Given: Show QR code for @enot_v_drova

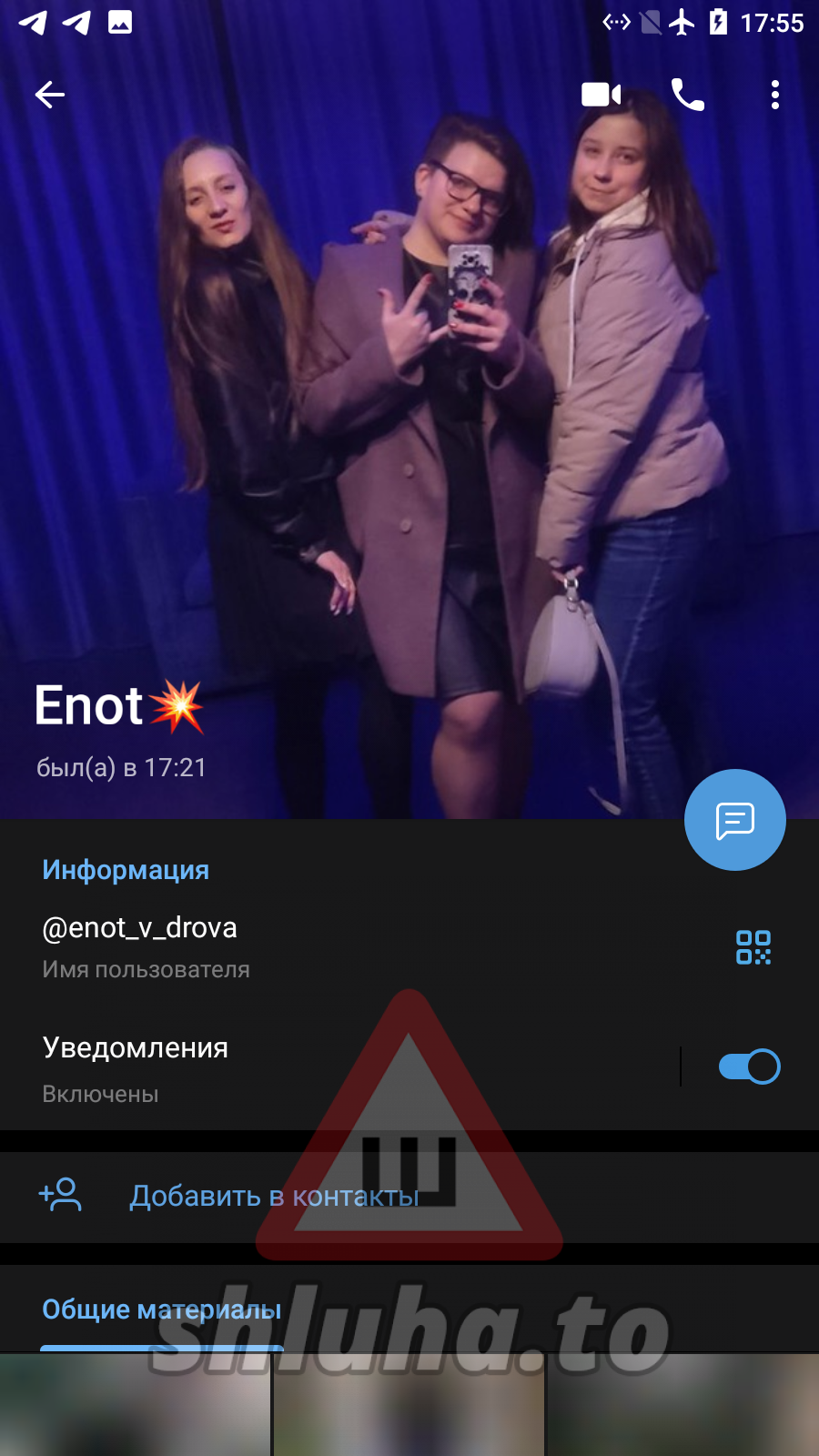Looking at the screenshot, I should pyautogui.click(x=753, y=947).
